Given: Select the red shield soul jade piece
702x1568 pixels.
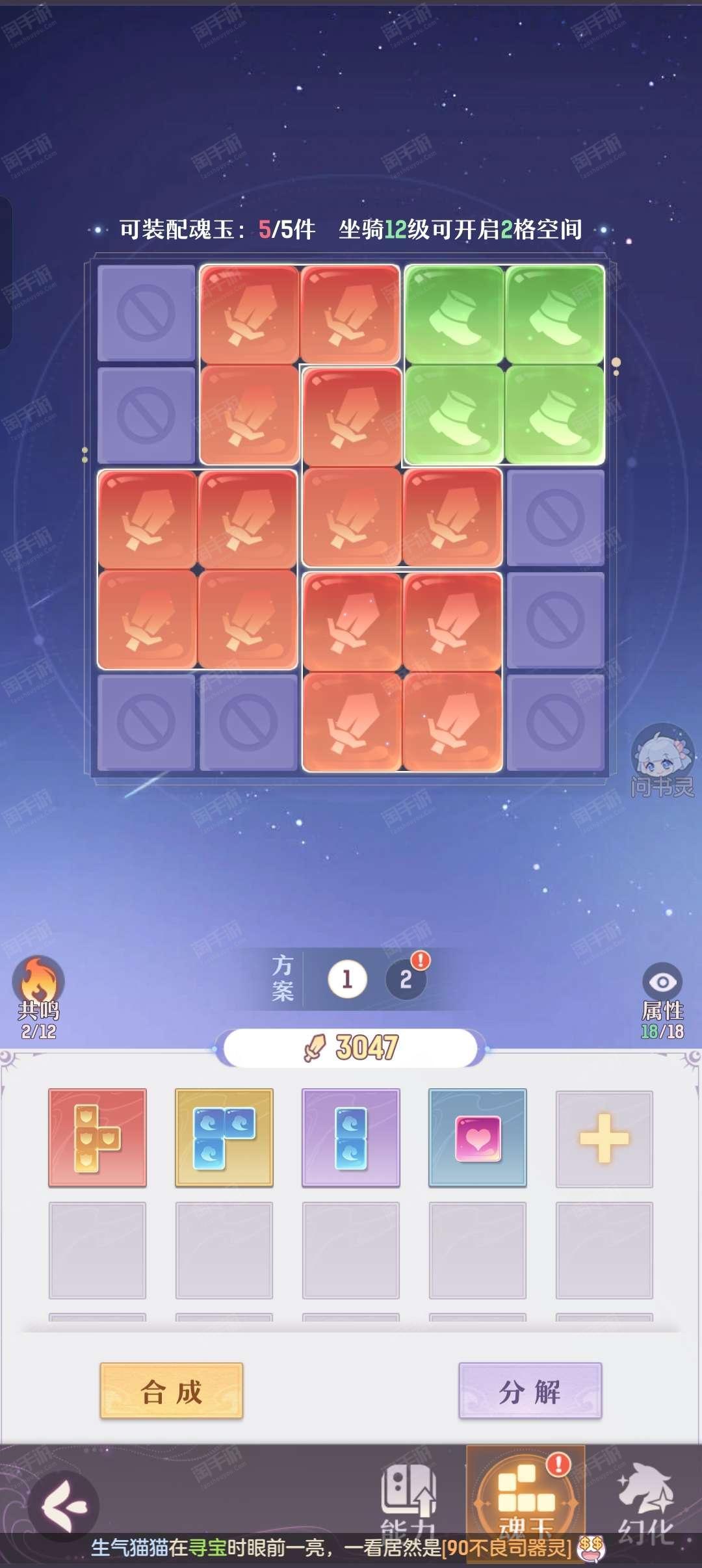Looking at the screenshot, I should (97, 1138).
